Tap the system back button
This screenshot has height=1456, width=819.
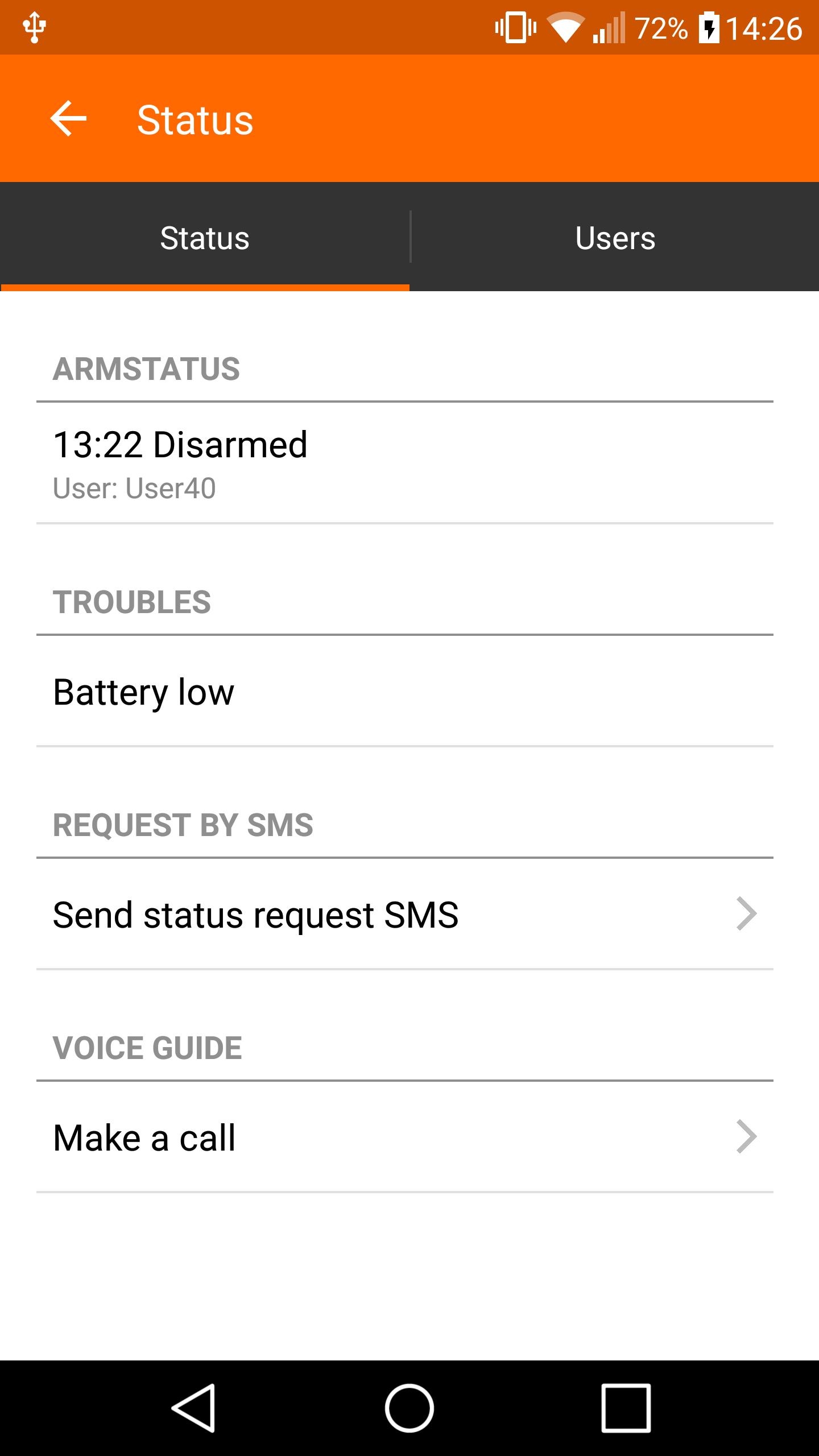pyautogui.click(x=193, y=1408)
